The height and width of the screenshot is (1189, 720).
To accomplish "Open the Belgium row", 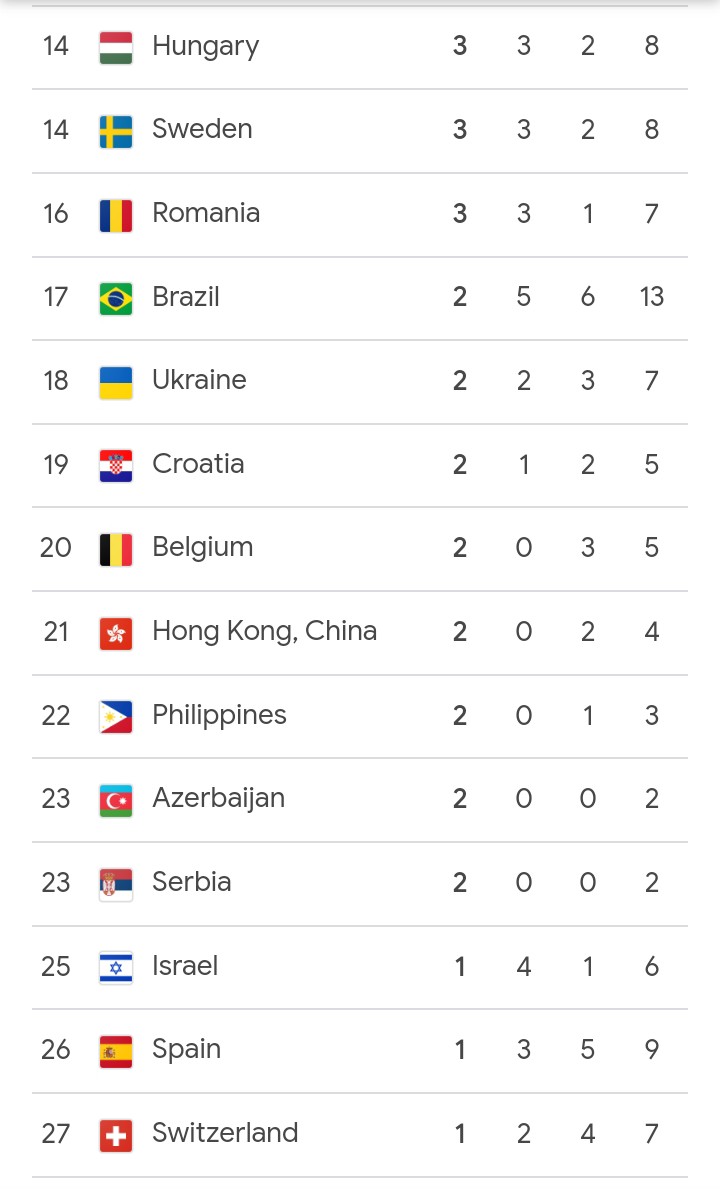I will click(x=360, y=549).
